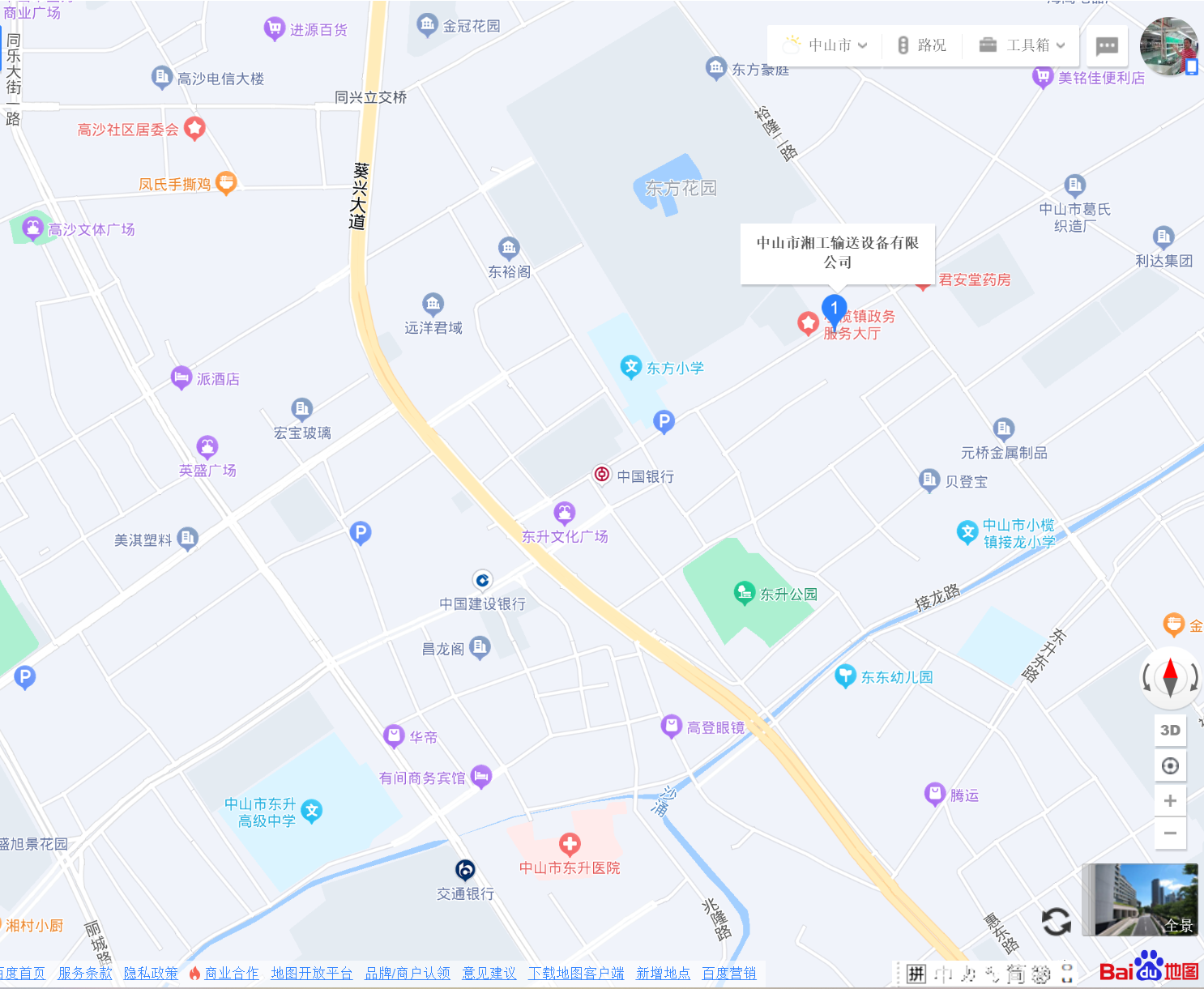Open the 下载地图客户端 link
The width and height of the screenshot is (1204, 989).
tap(576, 973)
